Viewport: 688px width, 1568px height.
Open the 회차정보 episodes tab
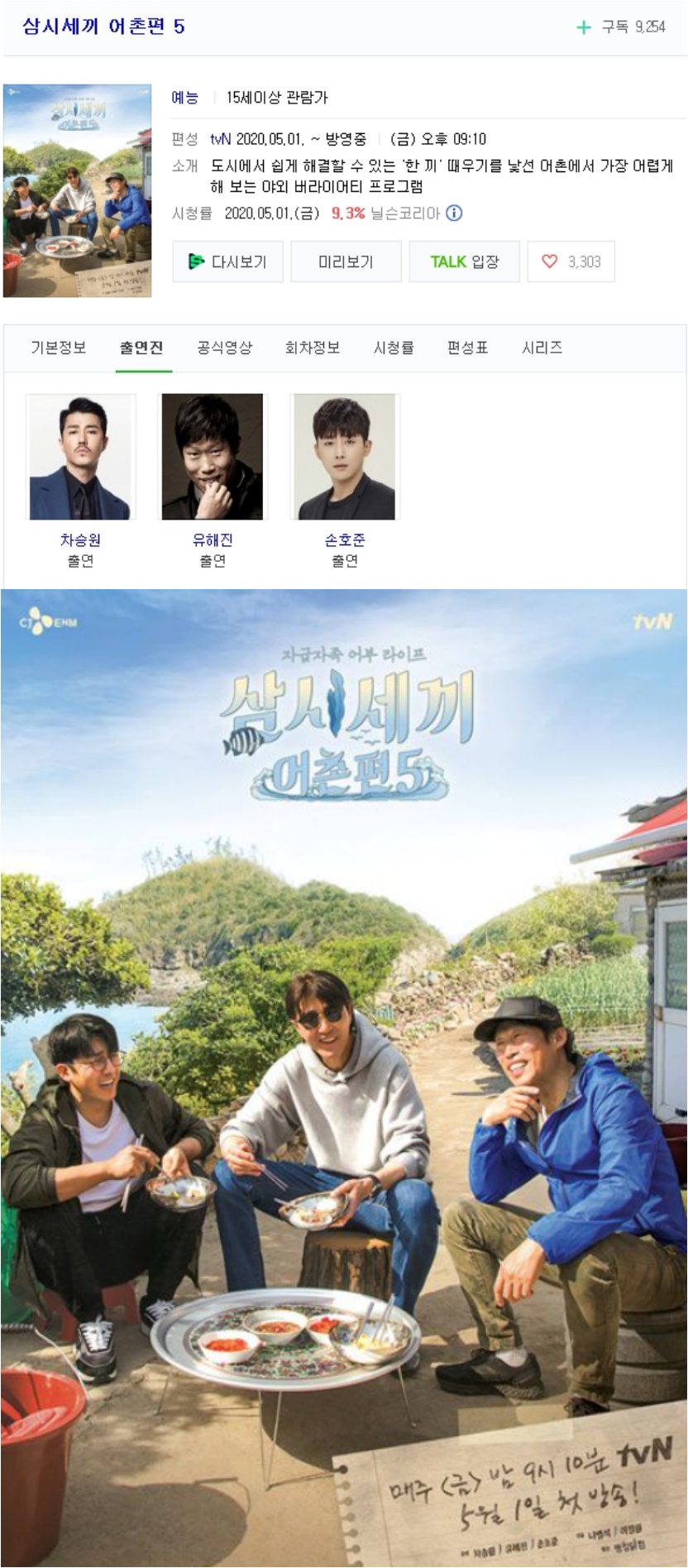[312, 348]
